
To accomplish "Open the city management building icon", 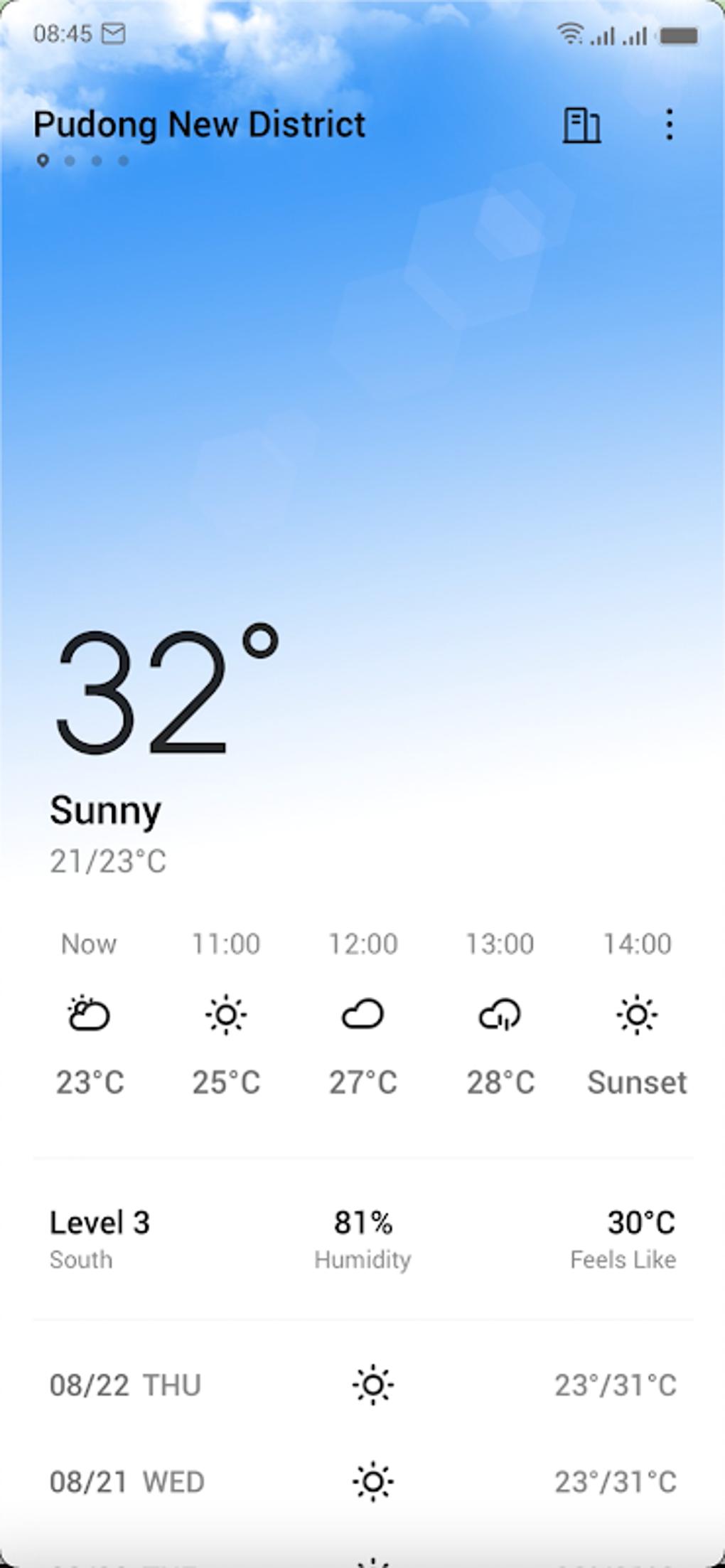I will pos(583,125).
